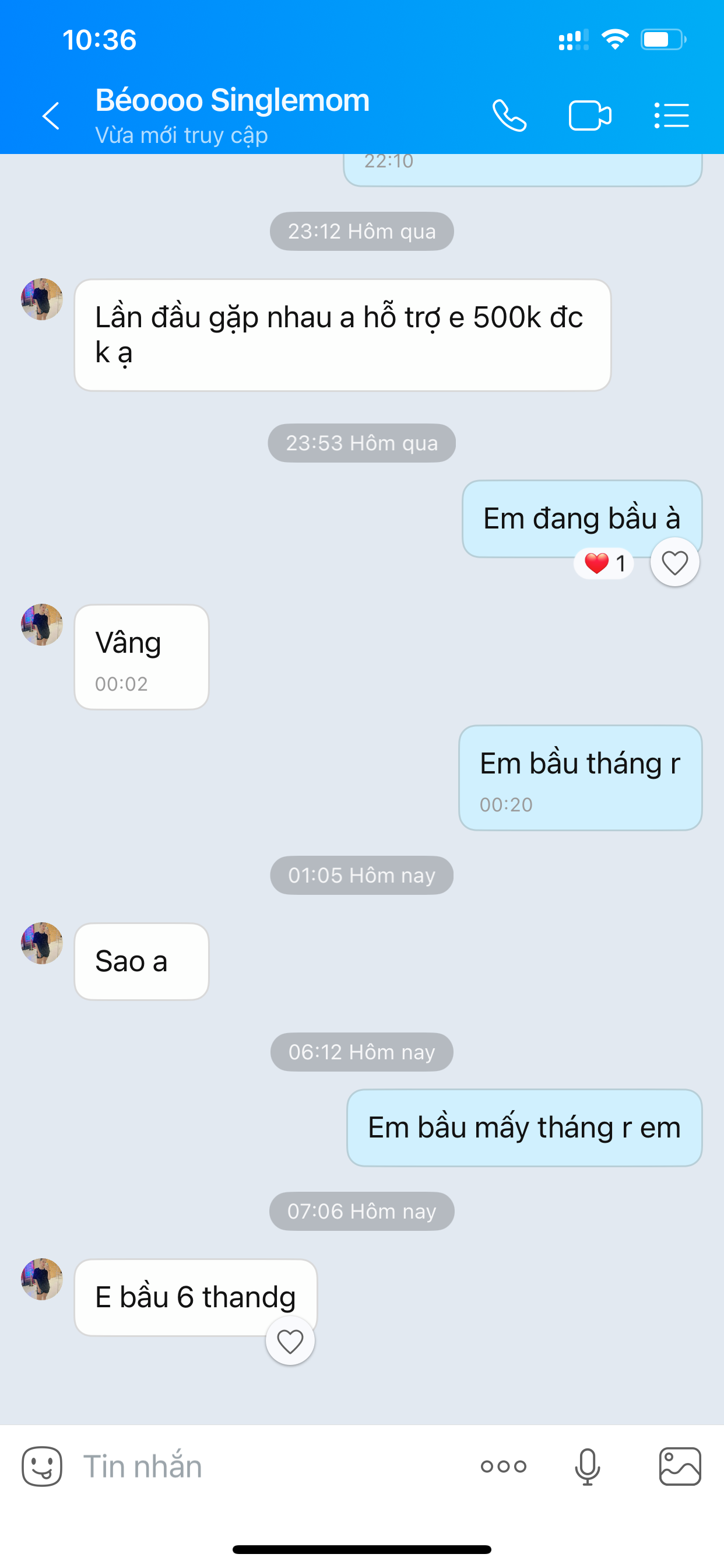This screenshot has height=1568, width=724.
Task: Focus the 'Tin nhắn' message field
Action: pyautogui.click(x=268, y=1467)
